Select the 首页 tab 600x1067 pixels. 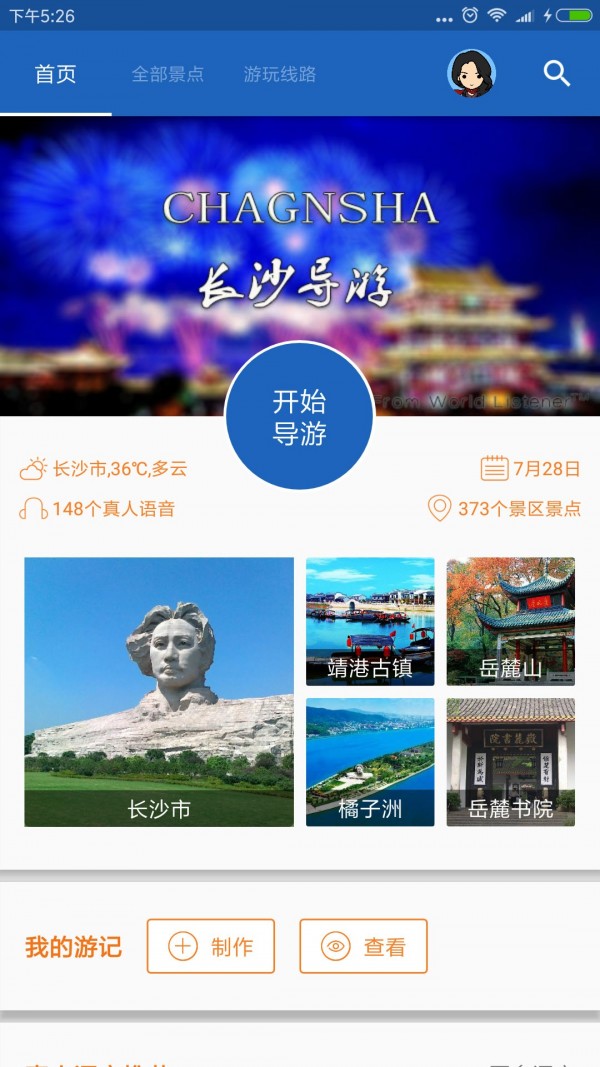56,74
